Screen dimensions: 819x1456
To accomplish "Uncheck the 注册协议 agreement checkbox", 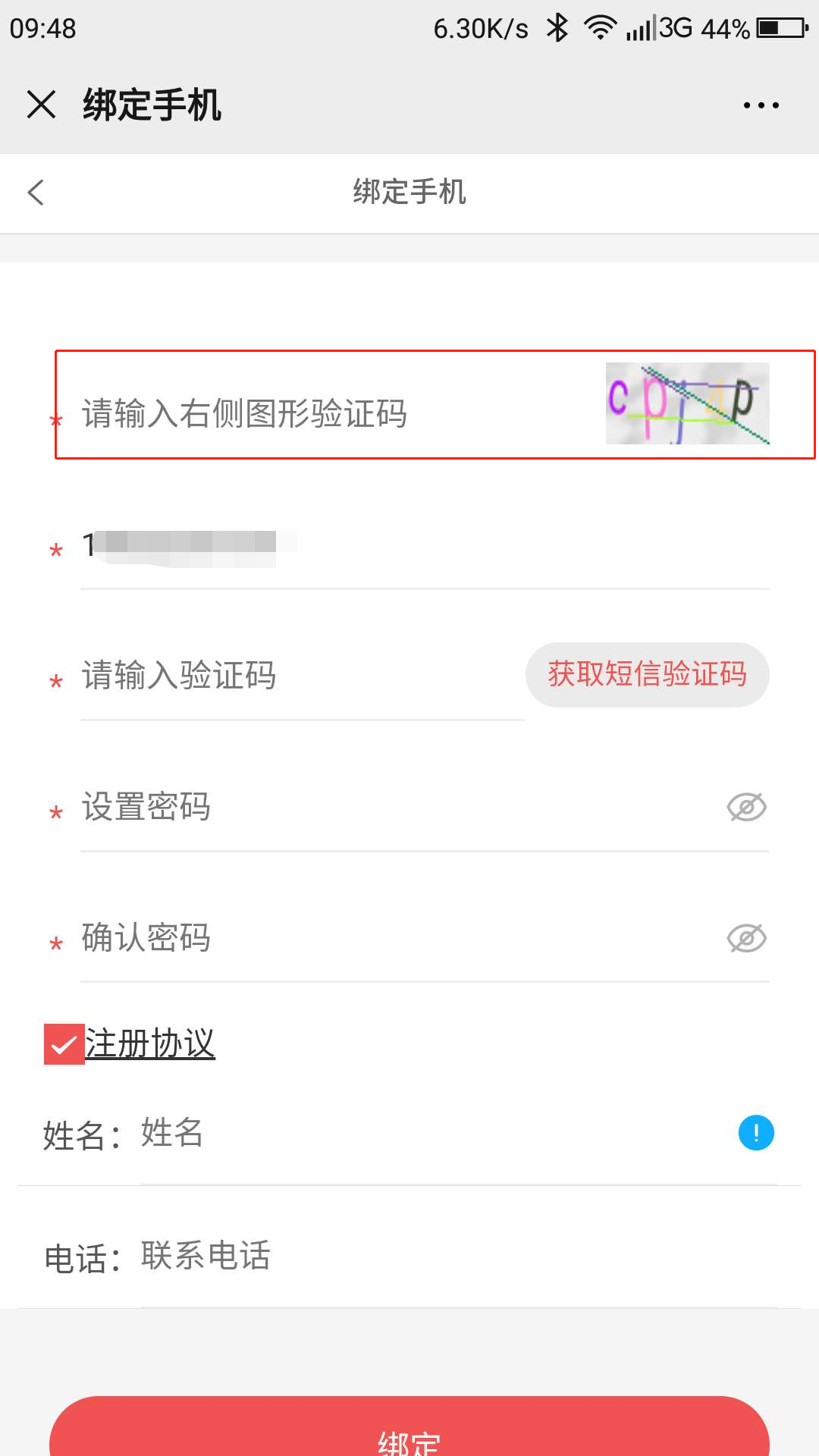I will pos(64,1044).
